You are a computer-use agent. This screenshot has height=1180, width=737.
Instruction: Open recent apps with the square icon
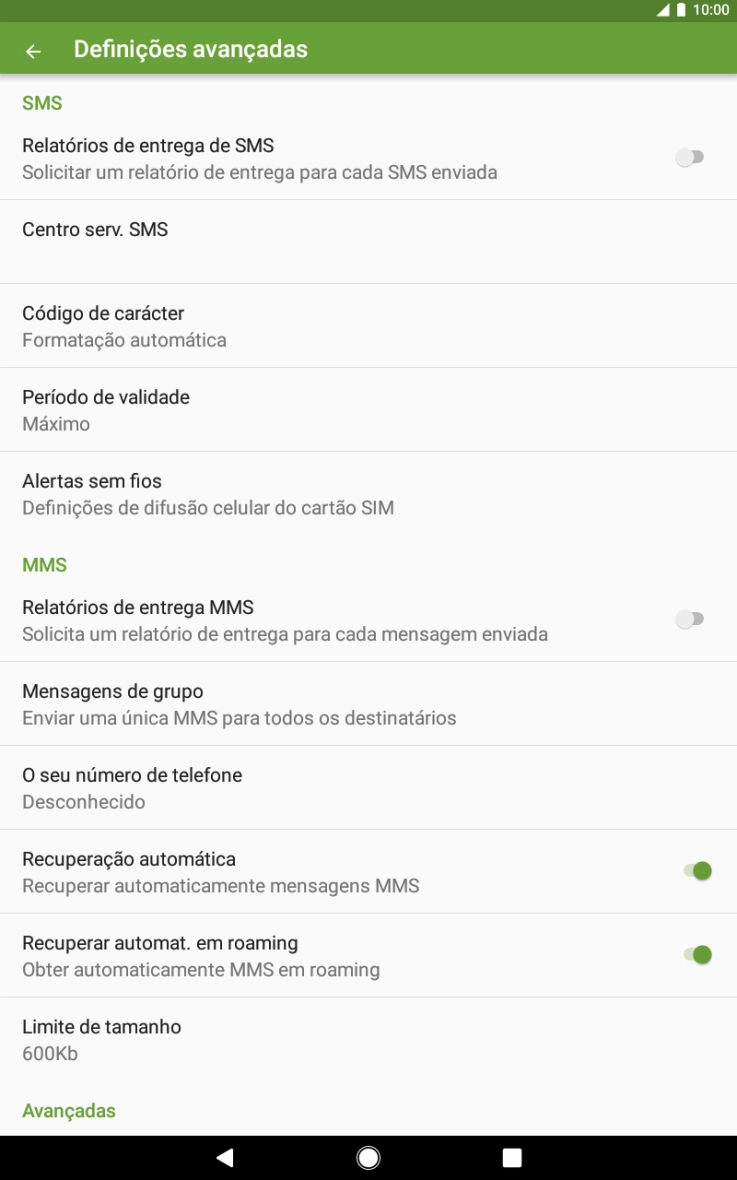point(511,1157)
